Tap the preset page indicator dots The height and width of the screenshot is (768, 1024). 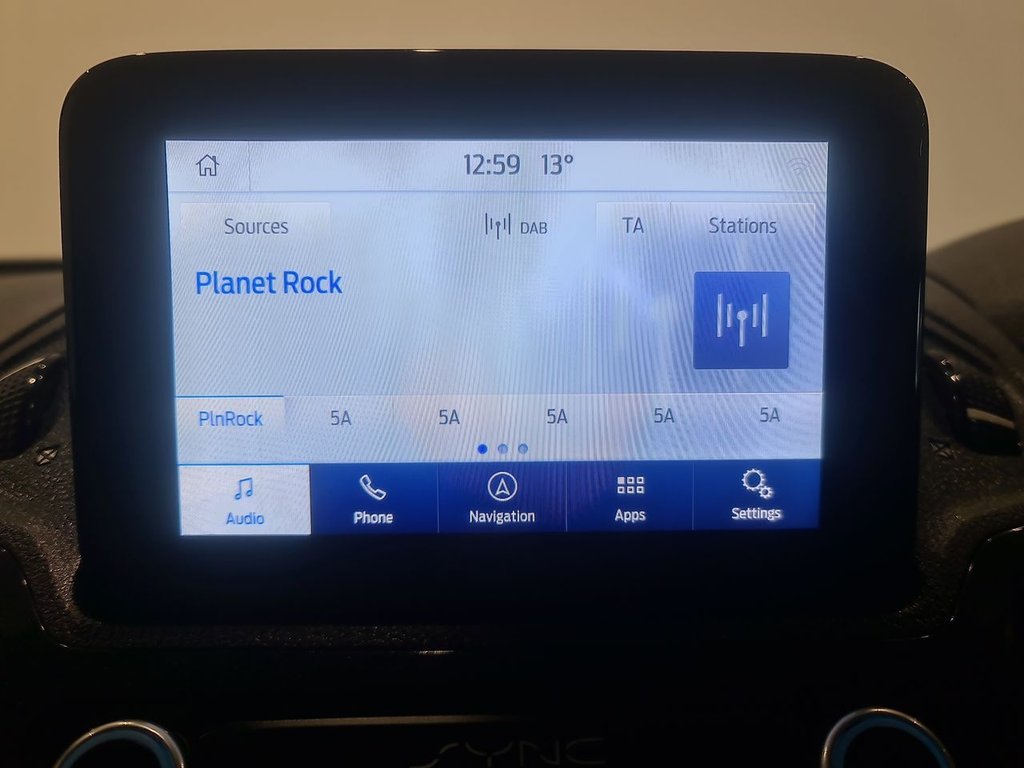click(502, 449)
